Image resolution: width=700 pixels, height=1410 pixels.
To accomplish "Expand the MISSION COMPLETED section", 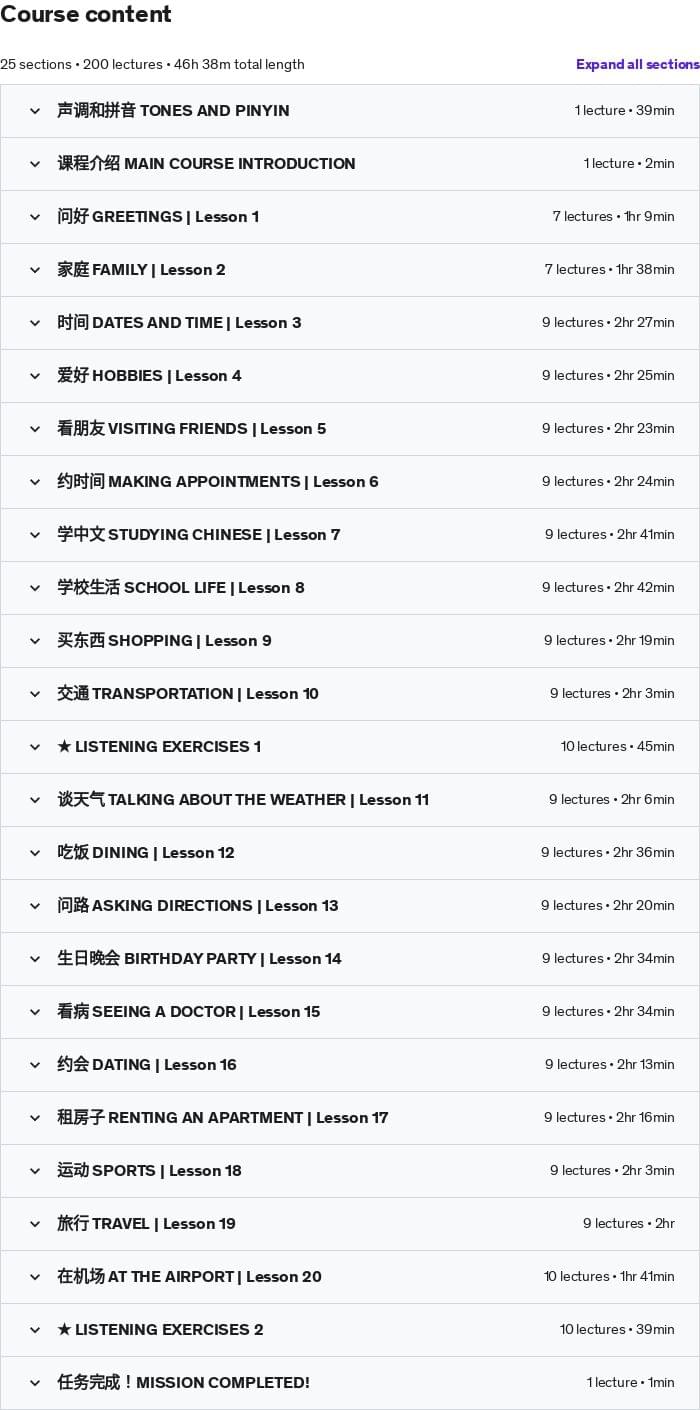I will pyautogui.click(x=350, y=1383).
